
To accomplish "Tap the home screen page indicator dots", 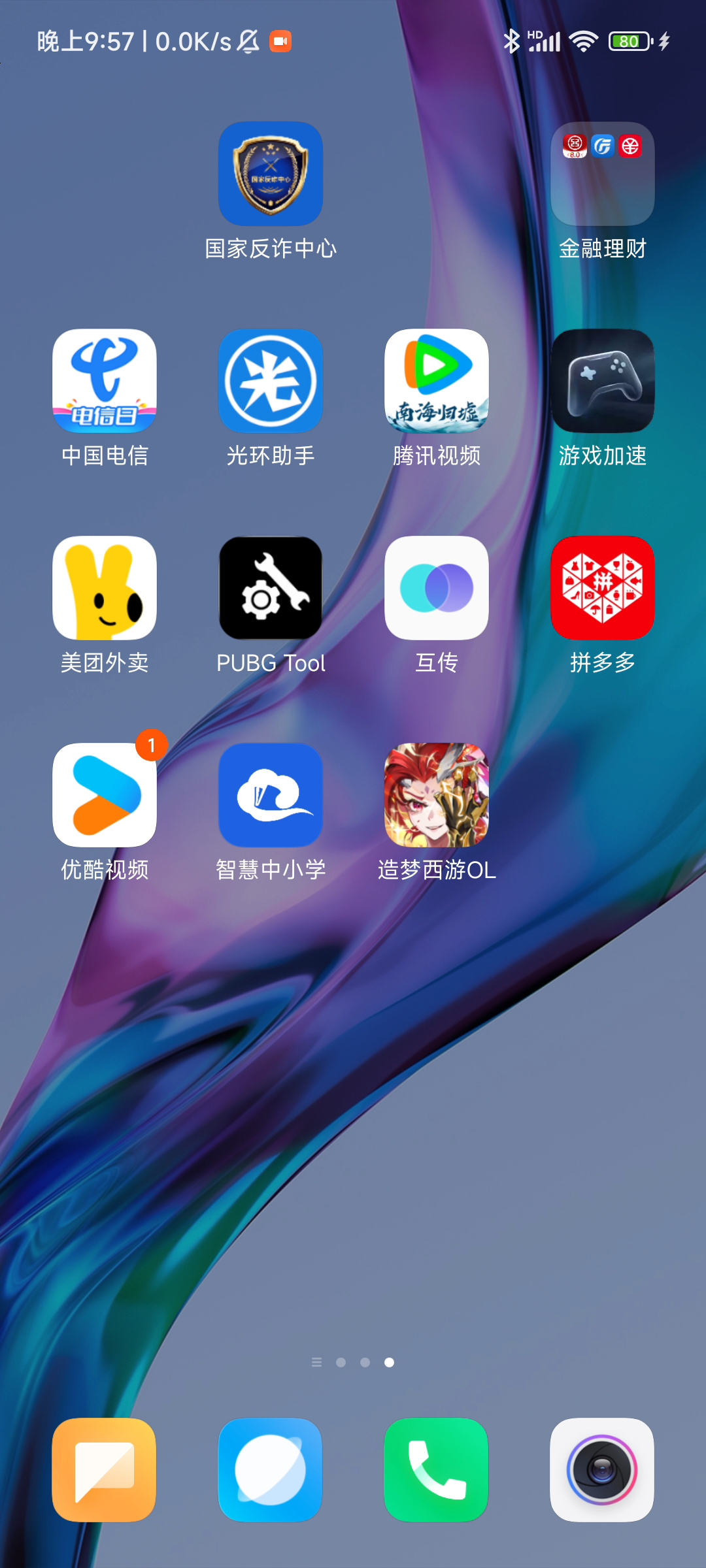I will [353, 1362].
